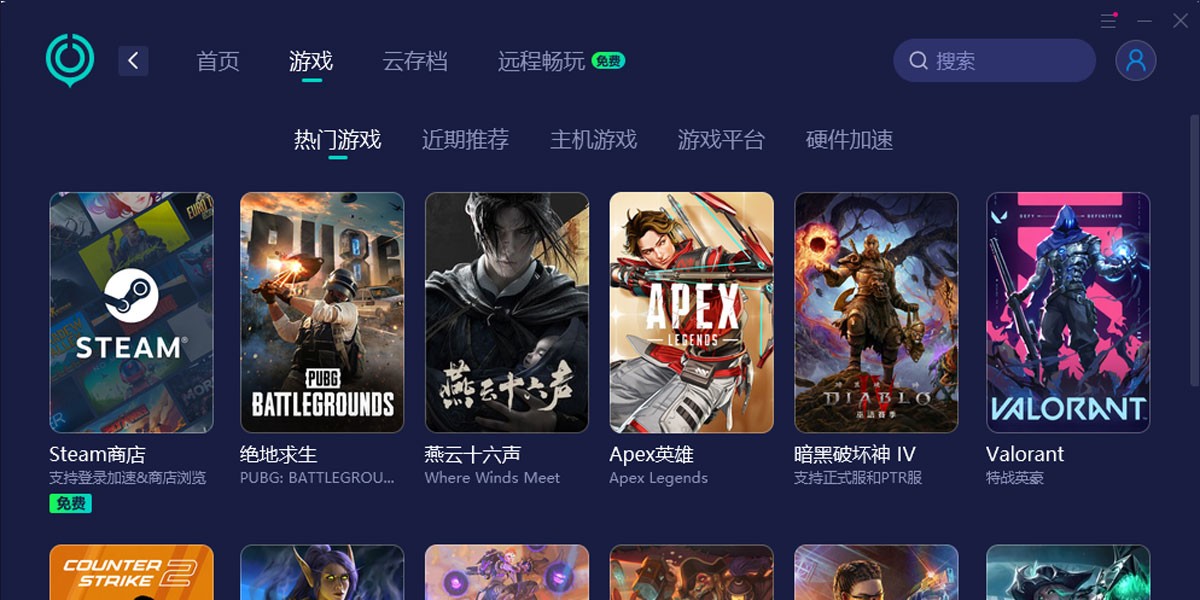Open the 暗黑破坏神 IV game card
The image size is (1200, 600).
[x=876, y=312]
